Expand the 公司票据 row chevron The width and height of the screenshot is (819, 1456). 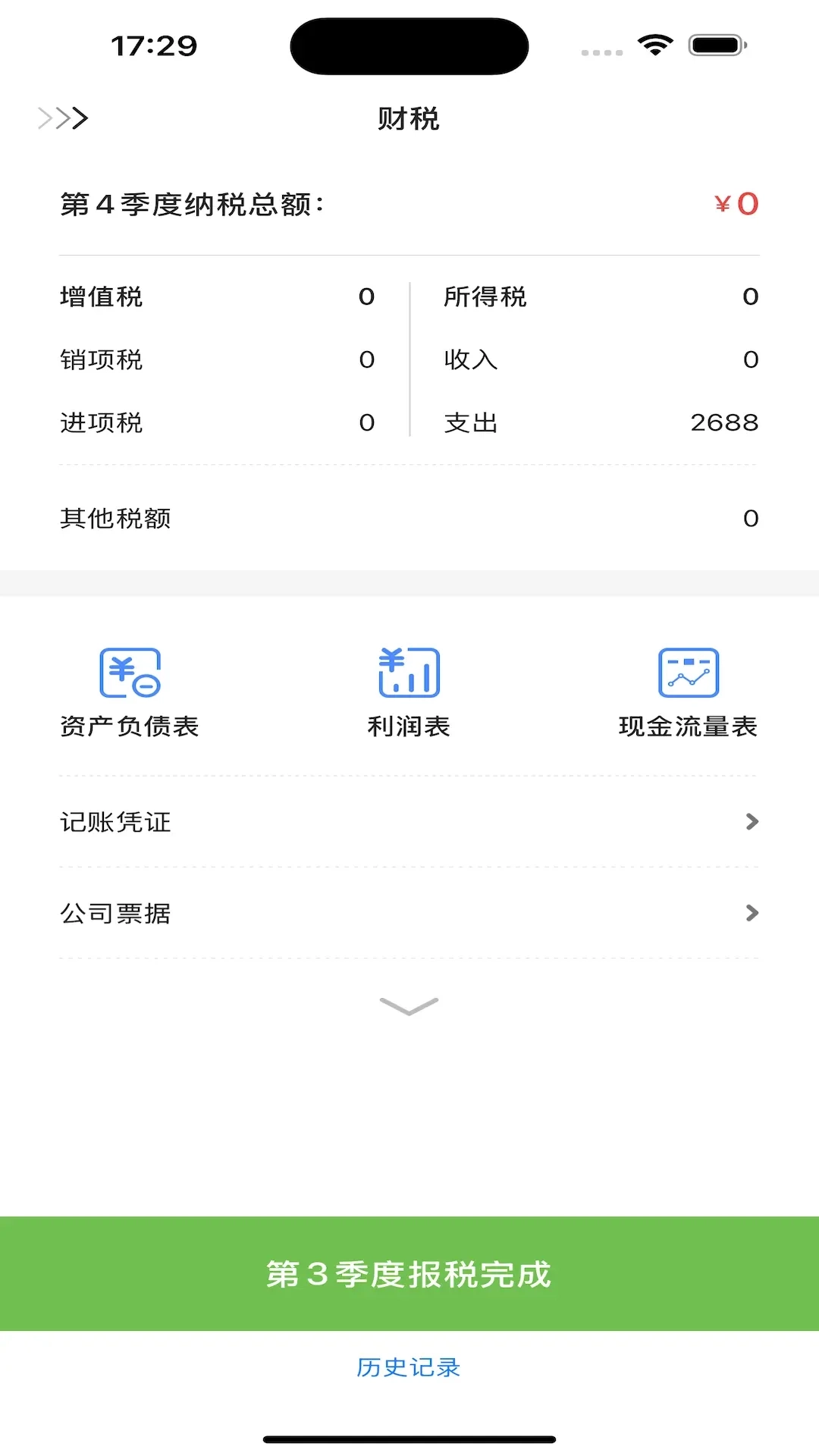coord(751,913)
